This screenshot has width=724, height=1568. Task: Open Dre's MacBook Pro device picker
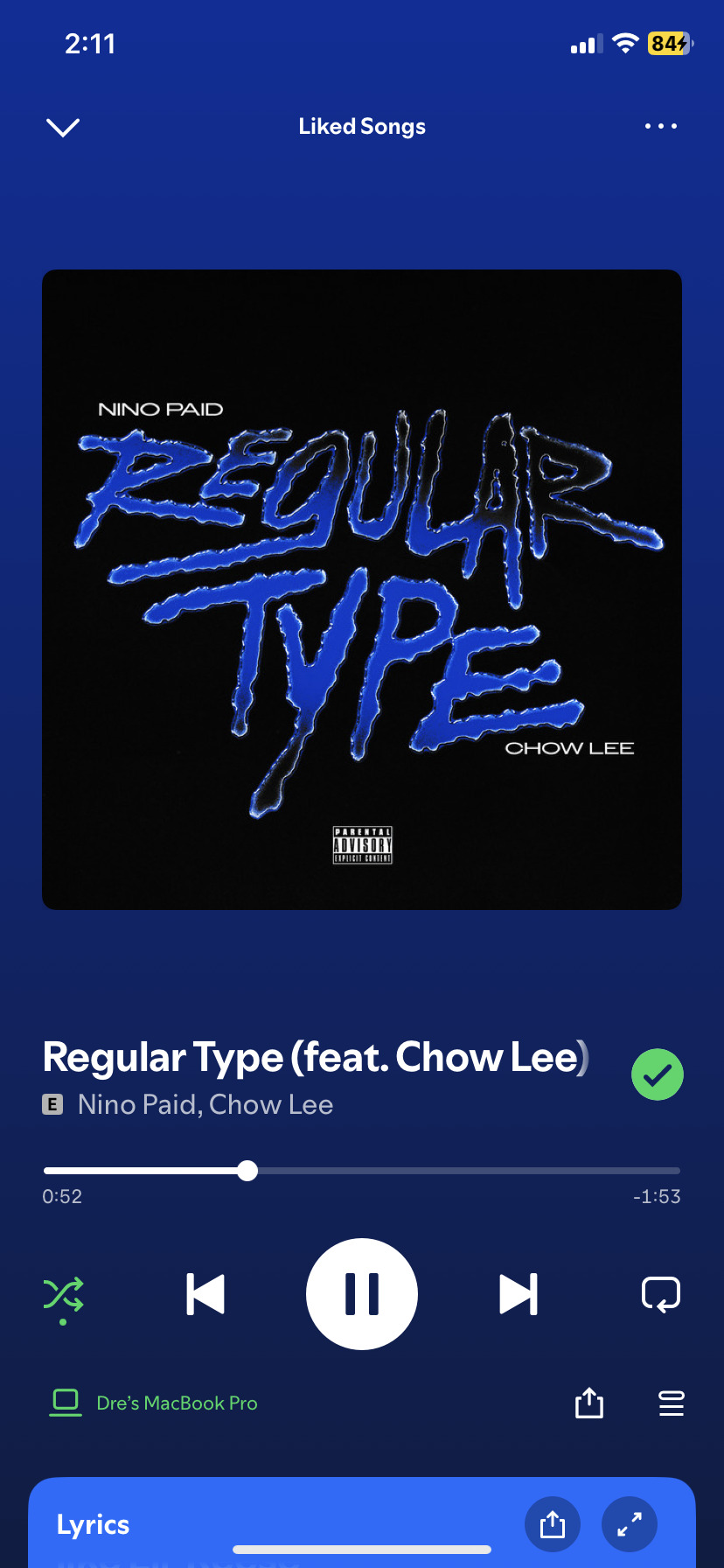pyautogui.click(x=155, y=1403)
